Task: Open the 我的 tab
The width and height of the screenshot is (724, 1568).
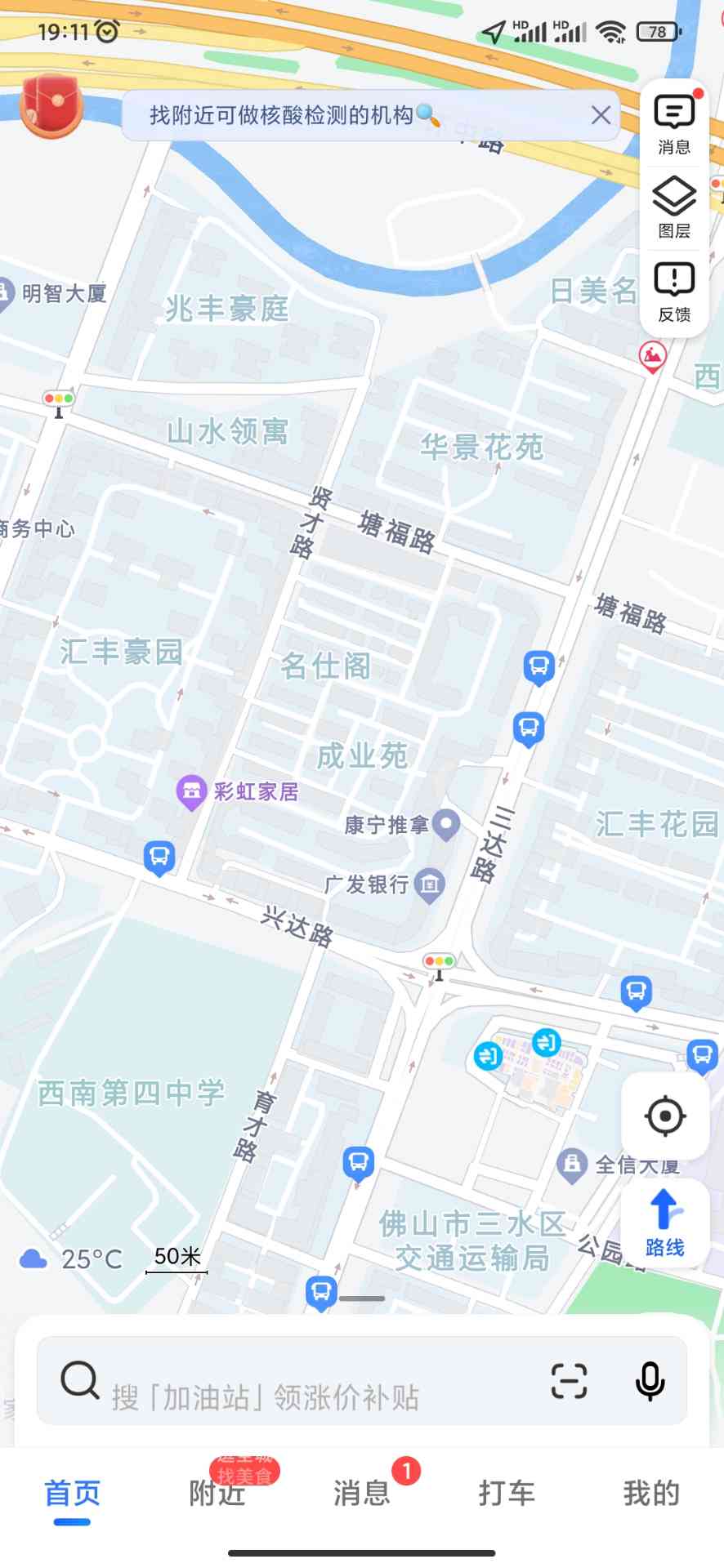Action: pyautogui.click(x=651, y=1493)
